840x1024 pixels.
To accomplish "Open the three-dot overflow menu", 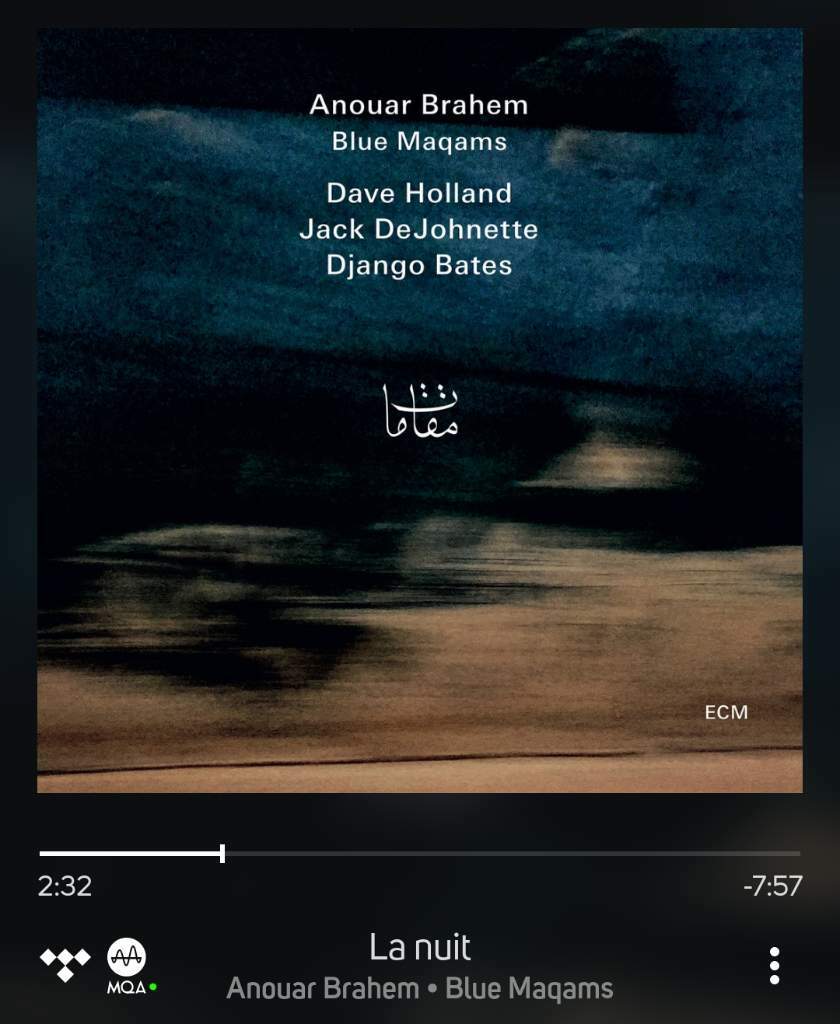I will click(x=774, y=966).
